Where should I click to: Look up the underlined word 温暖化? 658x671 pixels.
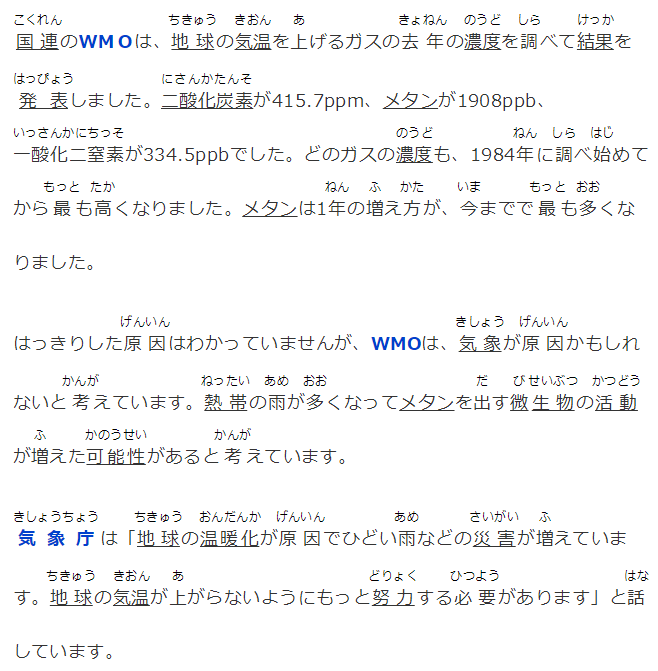coord(229,540)
